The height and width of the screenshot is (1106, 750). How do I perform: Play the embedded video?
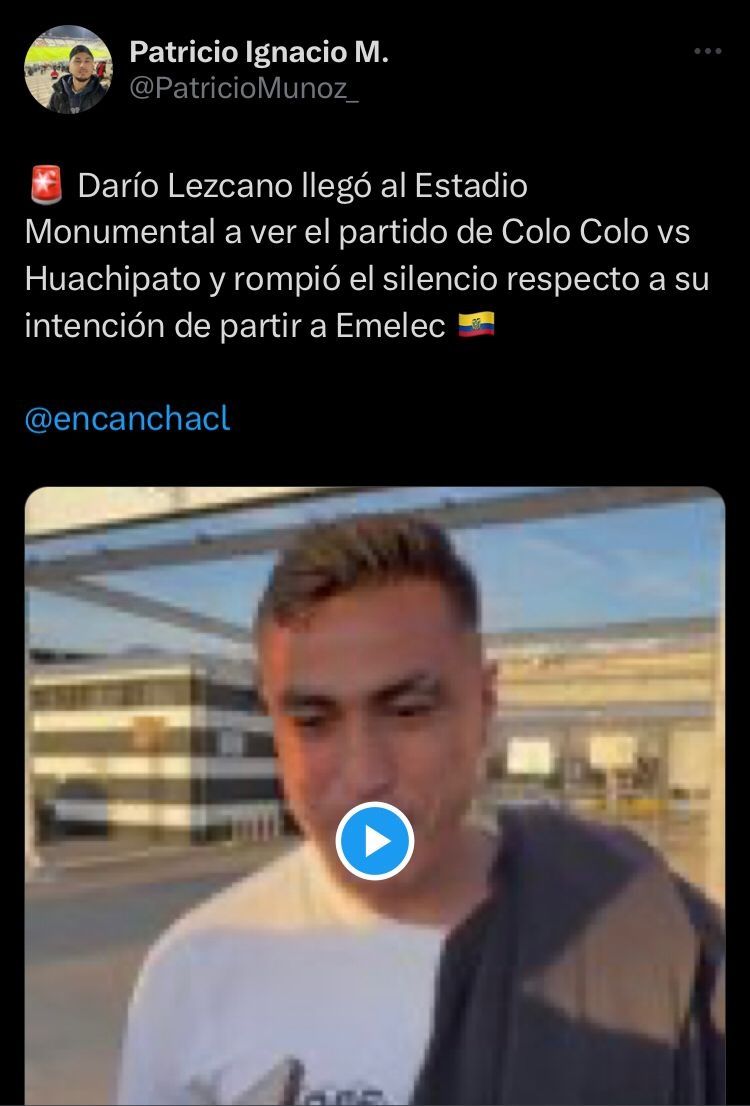click(375, 841)
